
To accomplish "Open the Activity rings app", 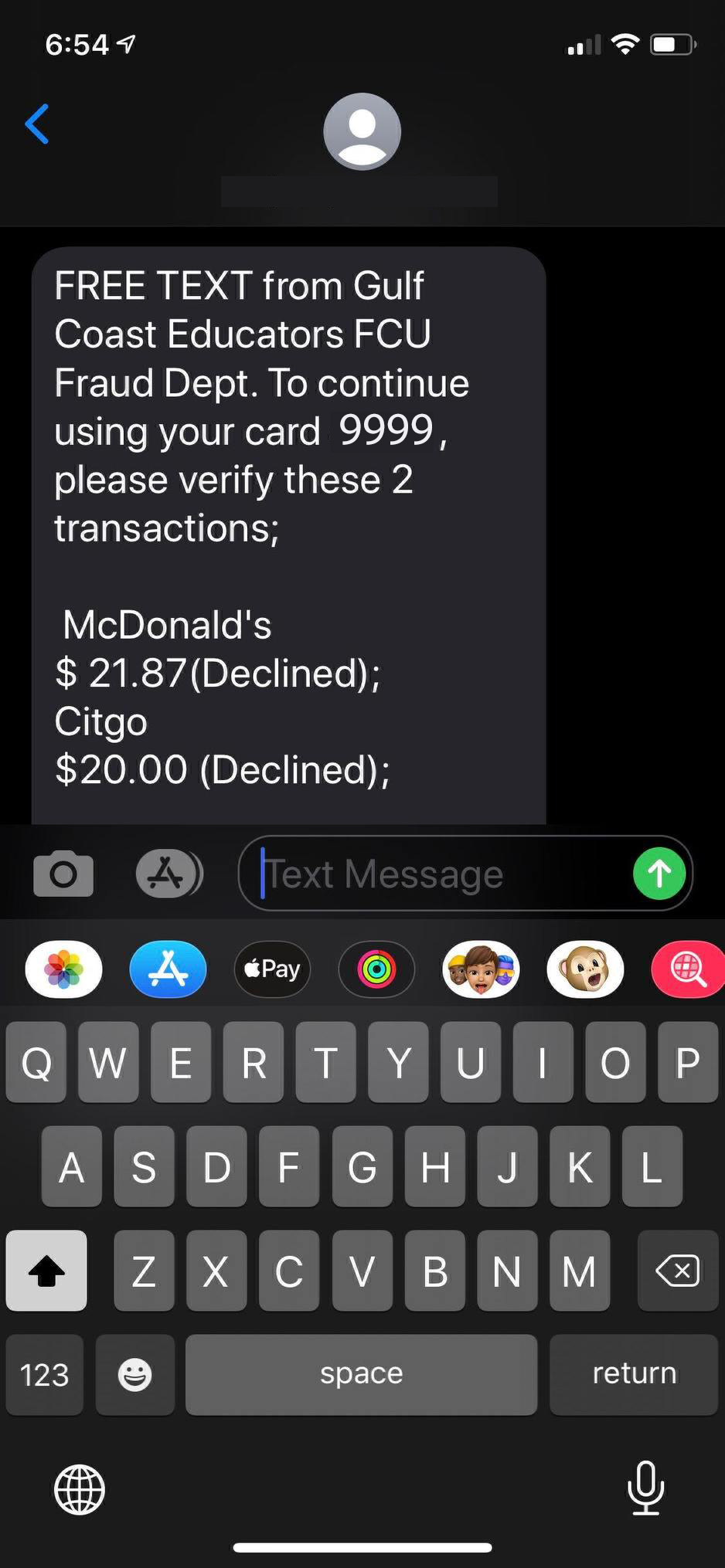I will (x=376, y=969).
